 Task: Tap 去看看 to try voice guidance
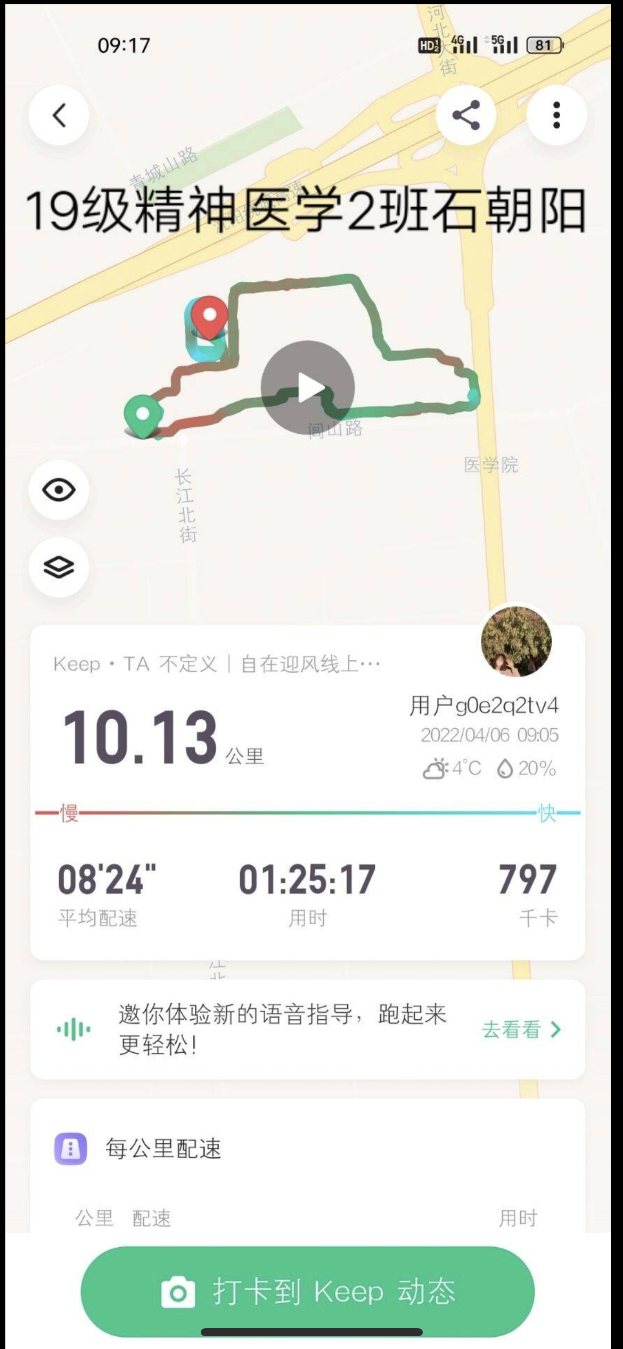[521, 1029]
